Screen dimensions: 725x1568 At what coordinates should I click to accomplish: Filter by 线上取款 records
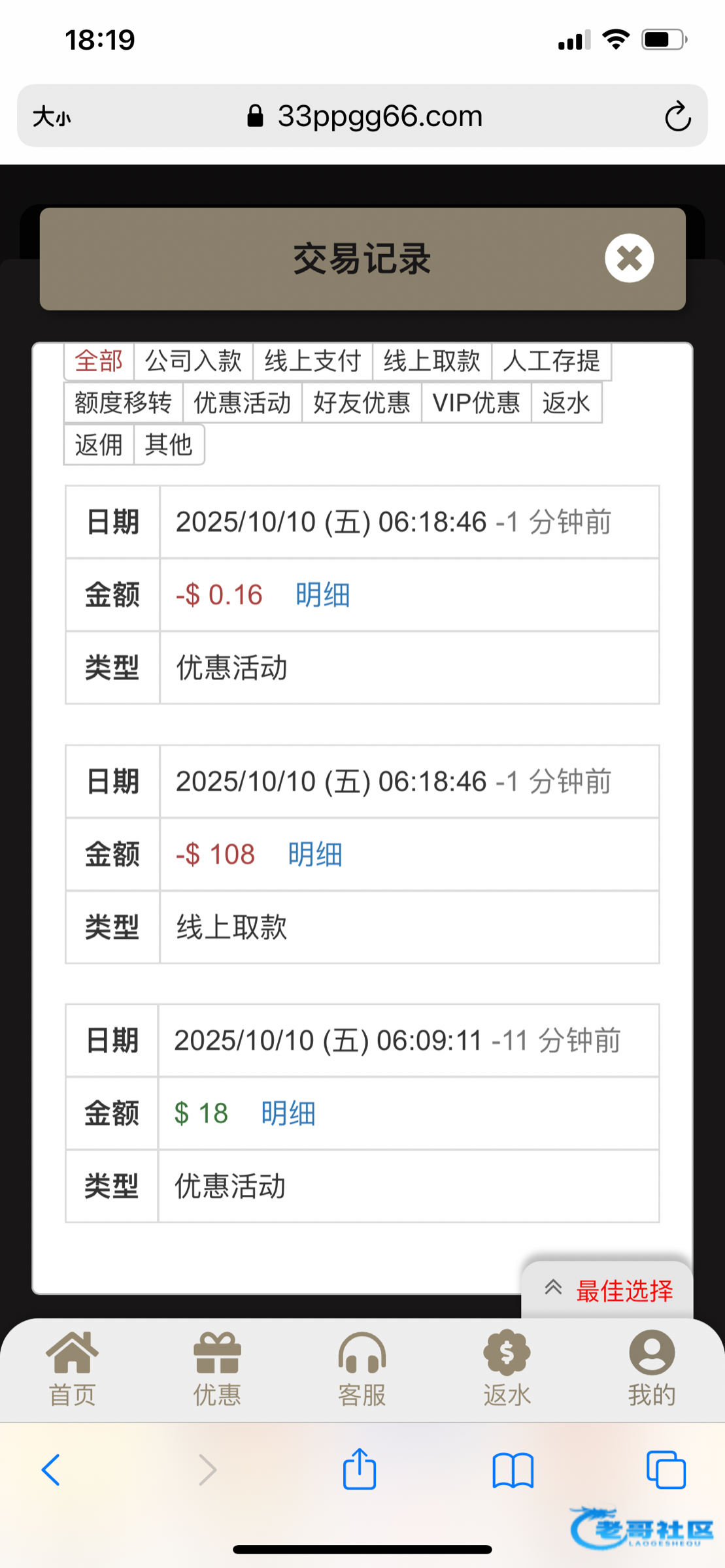[431, 361]
